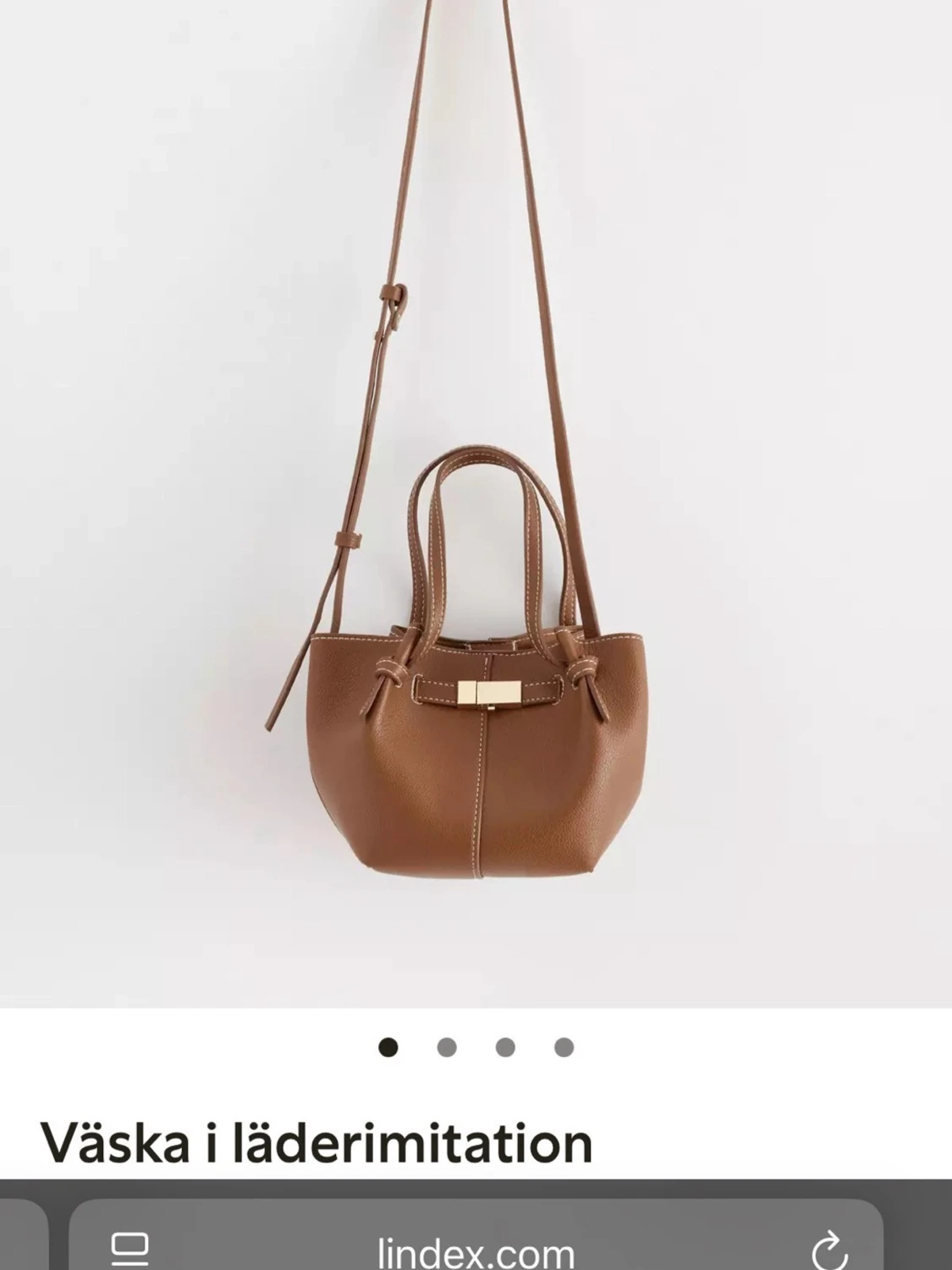The image size is (952, 1270).
Task: Open the brown bag product image
Action: [x=476, y=508]
